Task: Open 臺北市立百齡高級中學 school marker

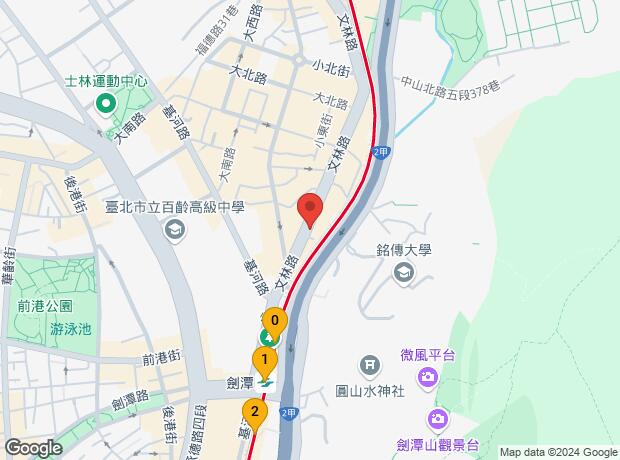Action: click(x=174, y=231)
